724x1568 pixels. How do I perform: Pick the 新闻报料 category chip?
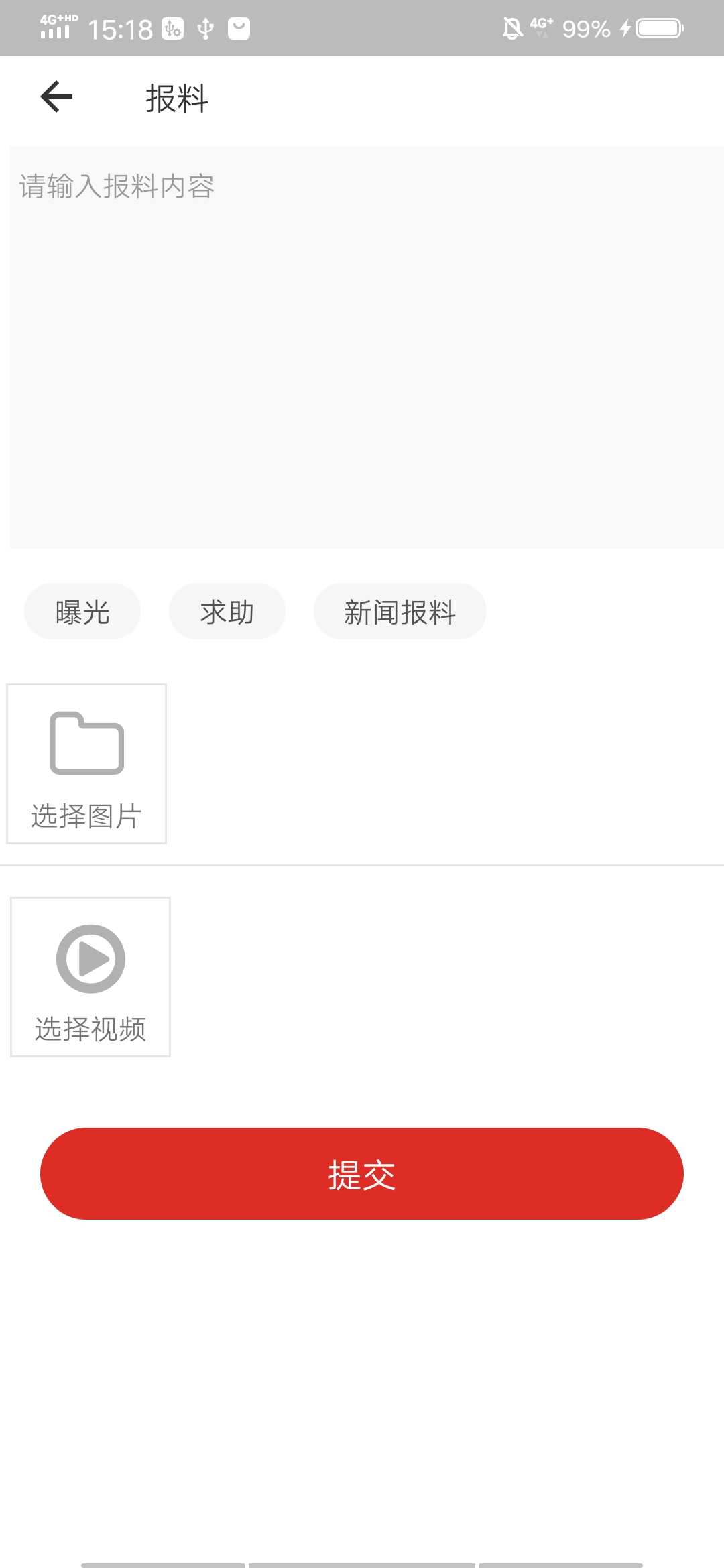tap(400, 612)
